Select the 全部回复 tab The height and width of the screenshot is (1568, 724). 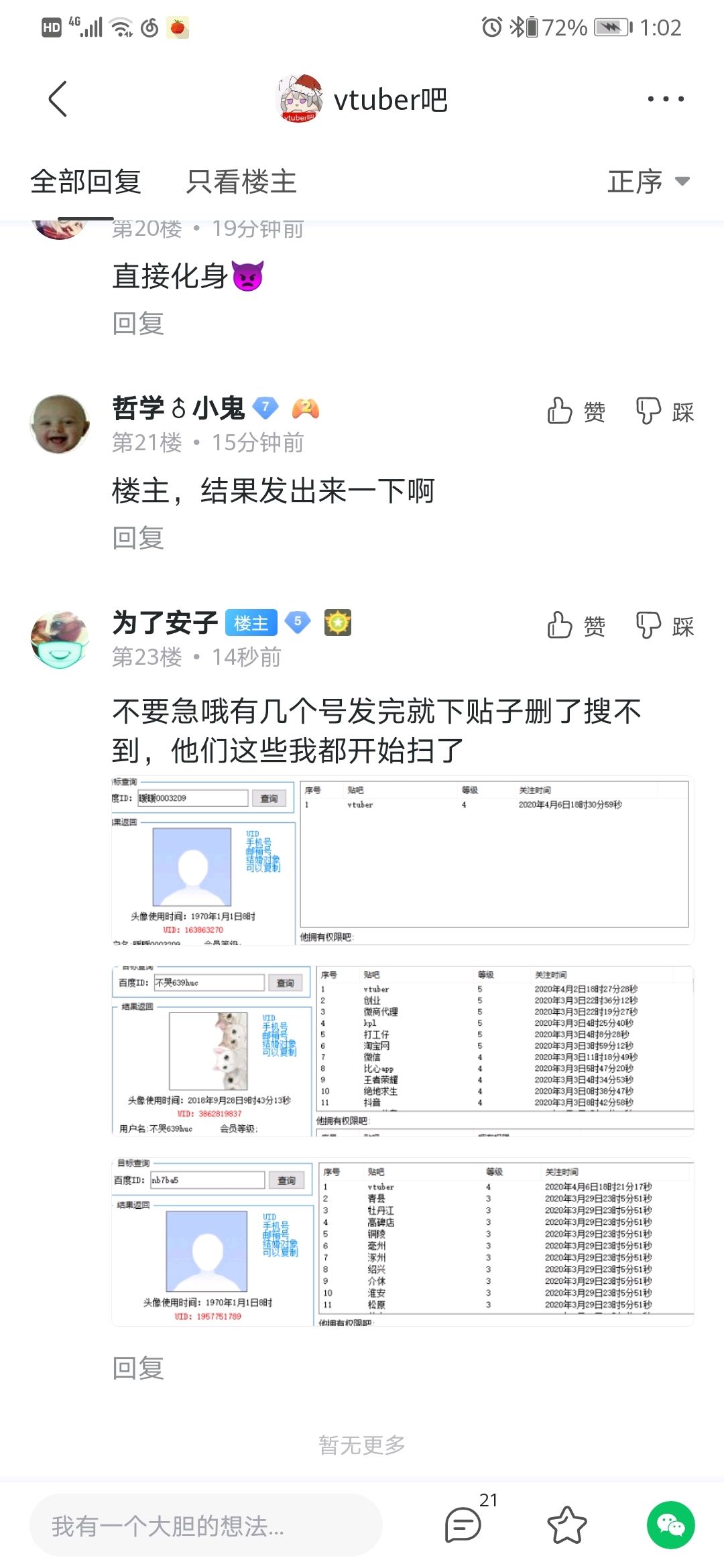point(86,182)
